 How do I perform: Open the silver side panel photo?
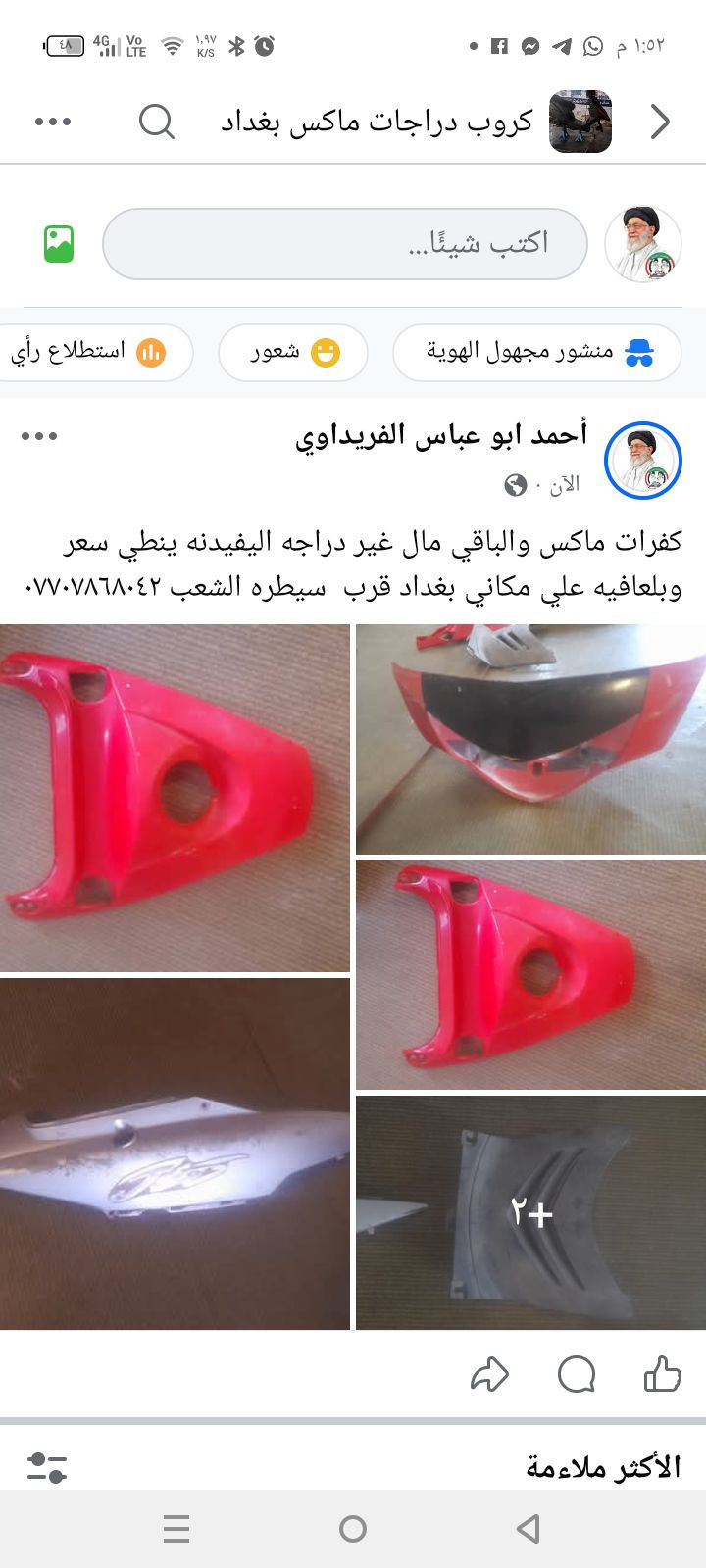pos(175,1153)
